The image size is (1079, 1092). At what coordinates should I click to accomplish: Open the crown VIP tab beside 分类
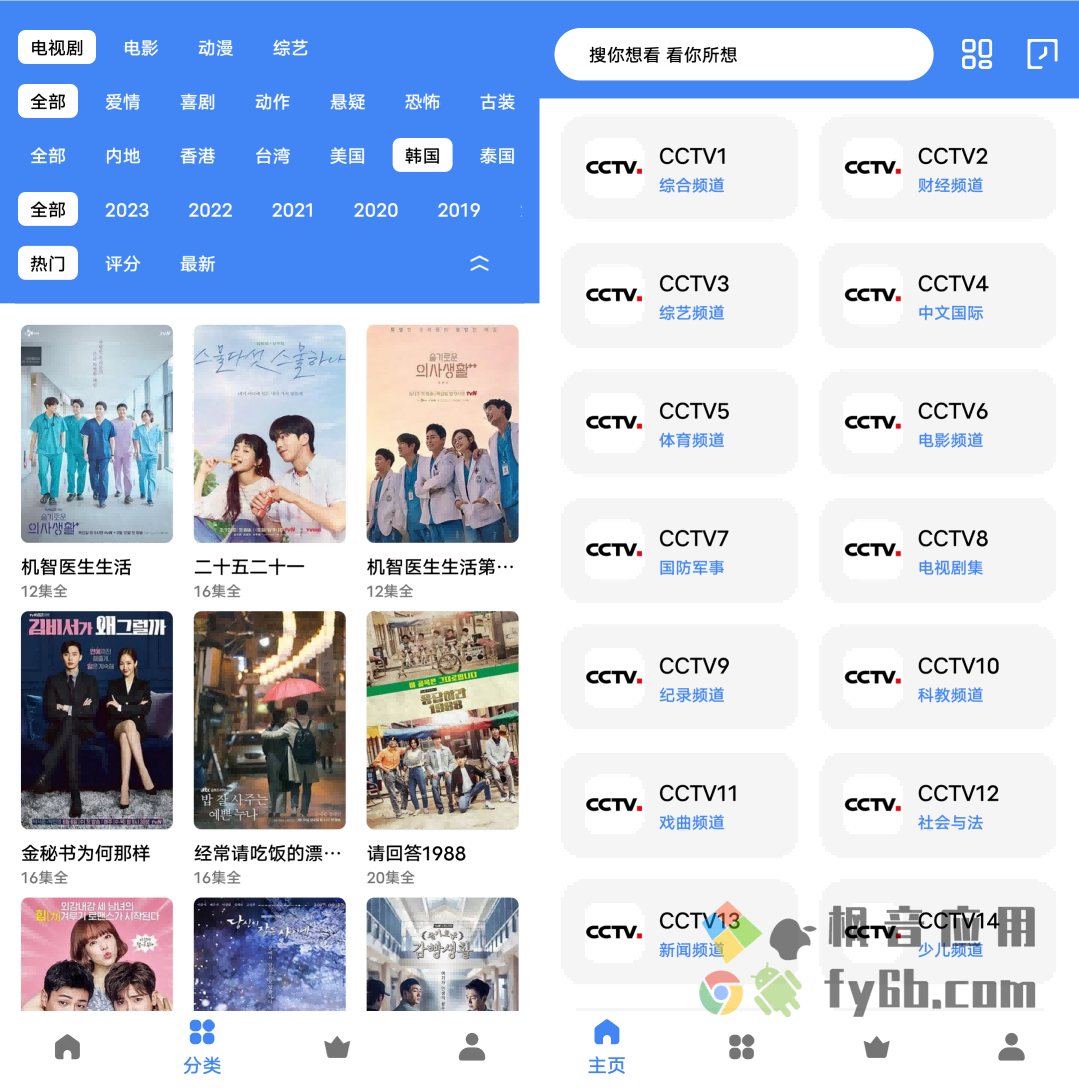(337, 1047)
